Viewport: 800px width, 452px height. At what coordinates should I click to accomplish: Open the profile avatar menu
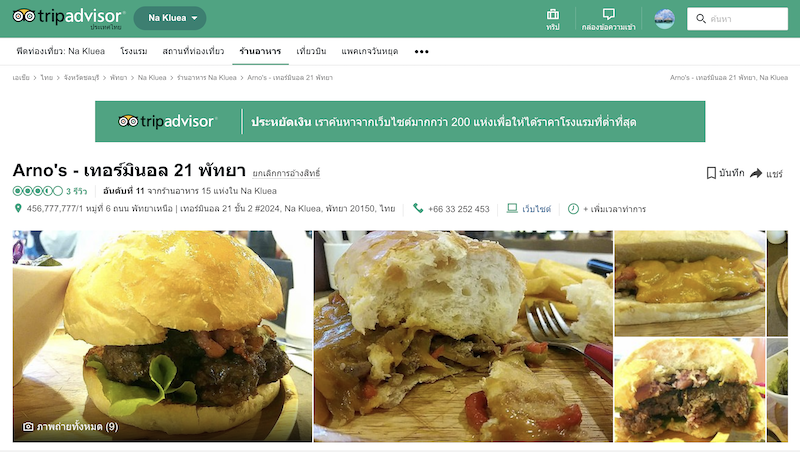pyautogui.click(x=665, y=19)
